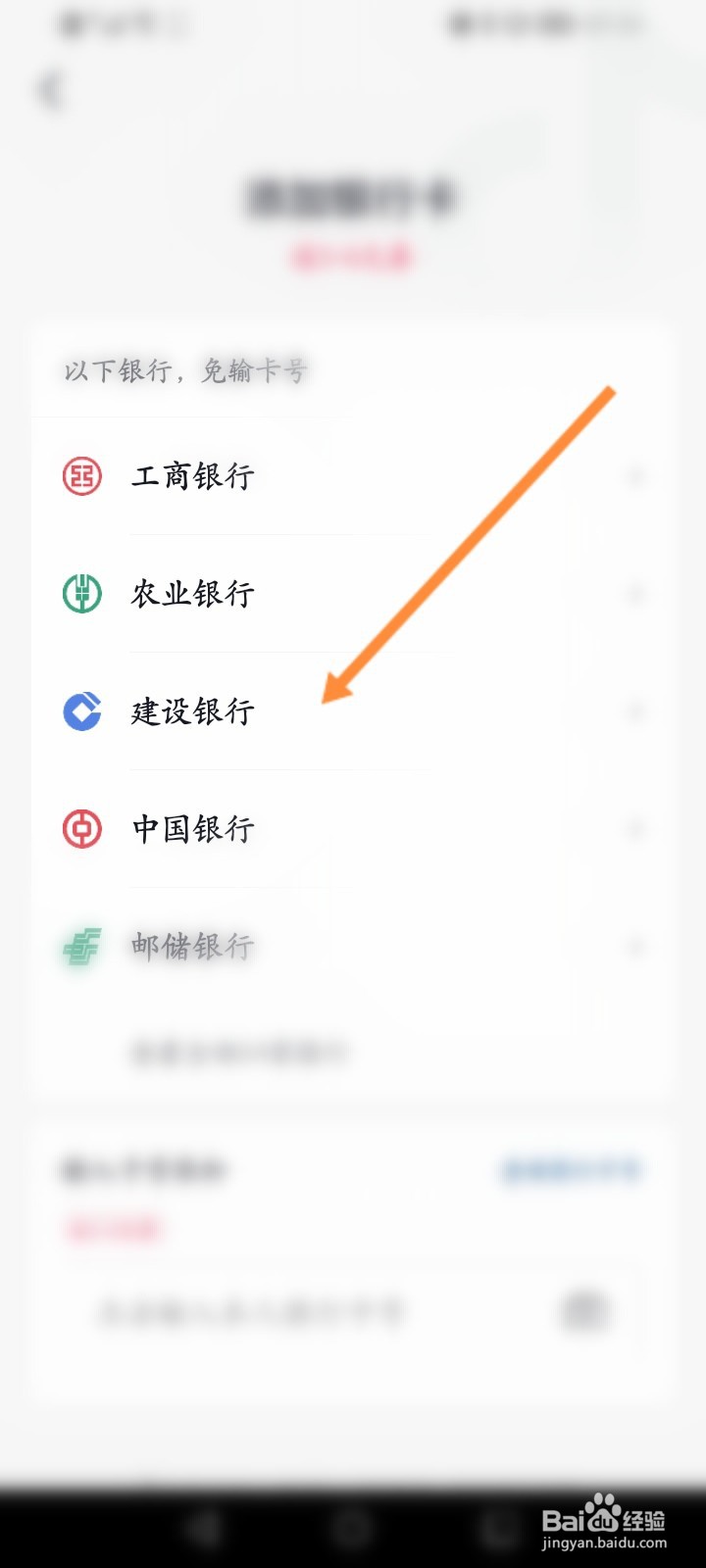Expand the 建设银行 row chevron
Viewport: 706px width, 1568px height.
coord(637,712)
